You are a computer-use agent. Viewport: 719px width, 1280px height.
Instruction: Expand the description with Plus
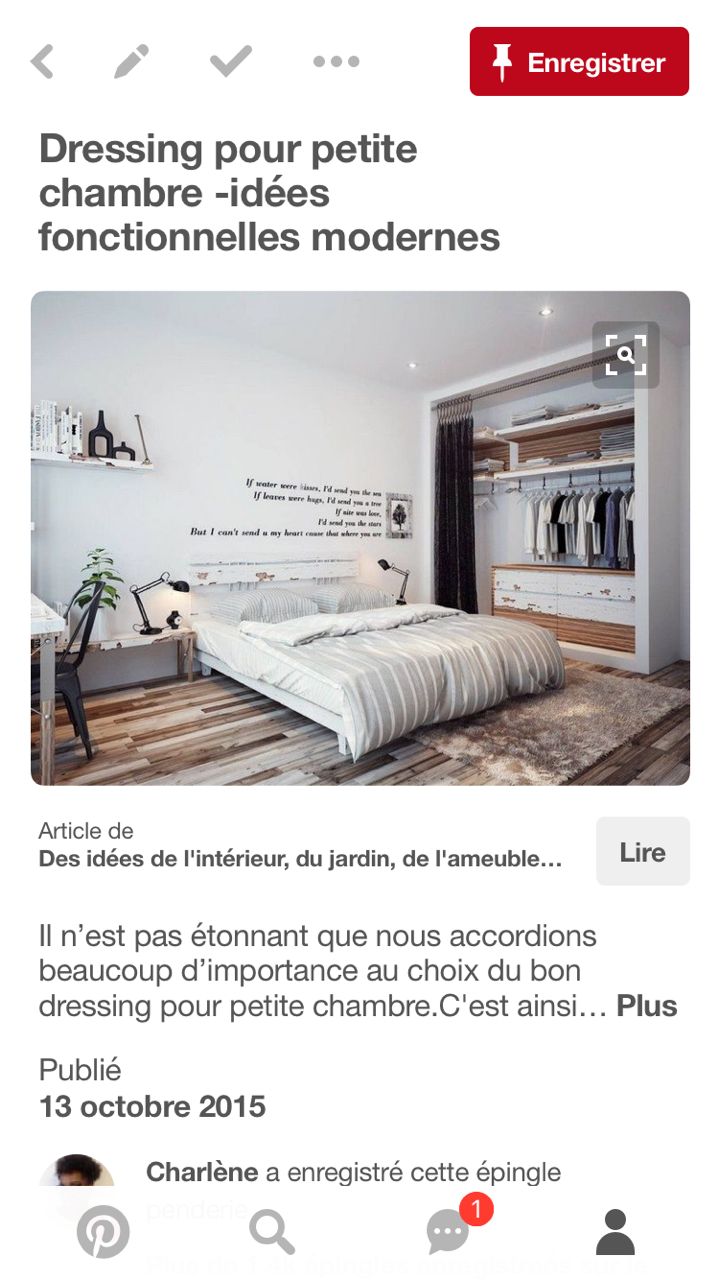pyautogui.click(x=647, y=1006)
